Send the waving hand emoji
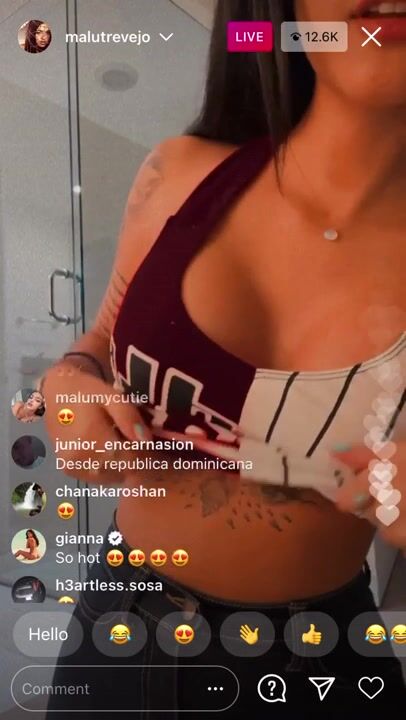406x720 pixels. point(247,635)
